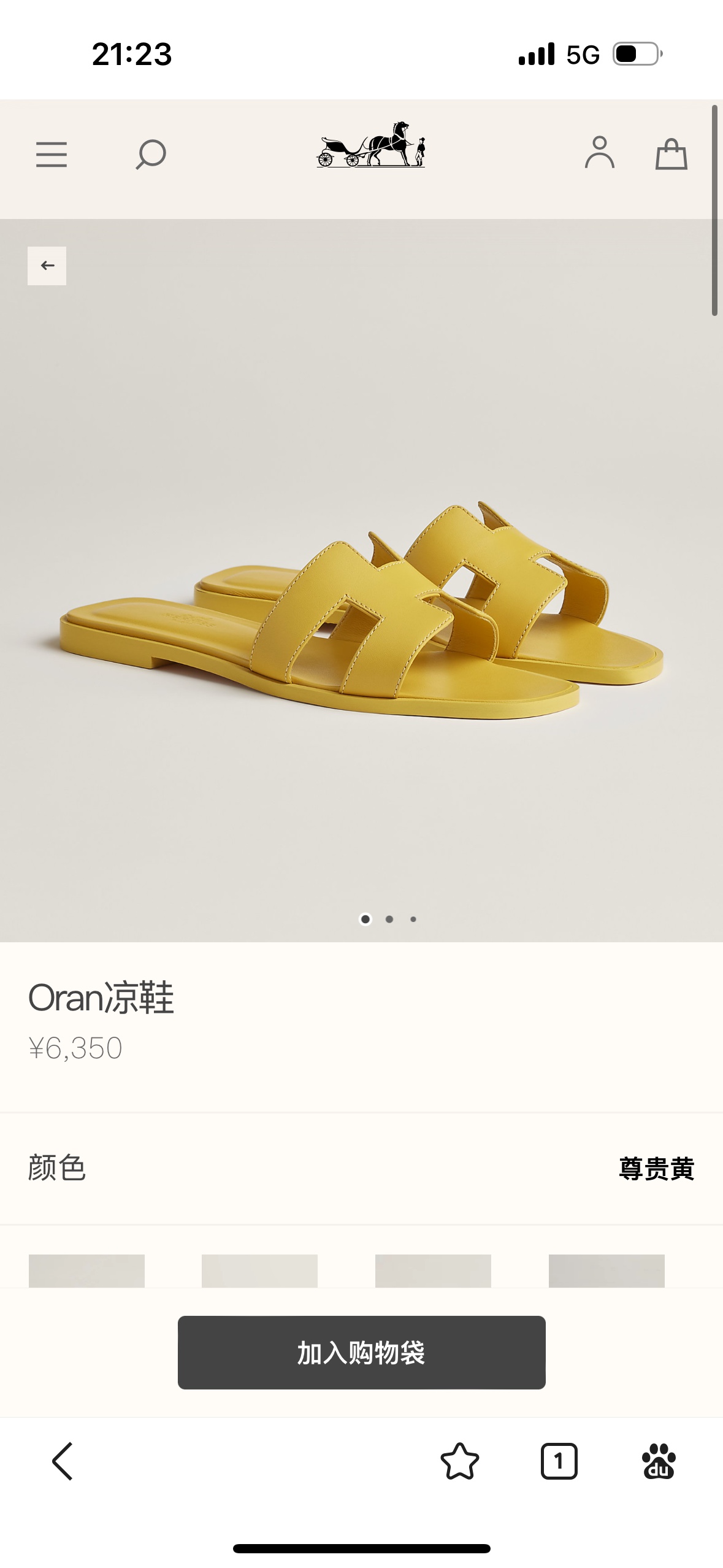723x1568 pixels.
Task: Open the browser tabs switcher
Action: pos(559,1461)
